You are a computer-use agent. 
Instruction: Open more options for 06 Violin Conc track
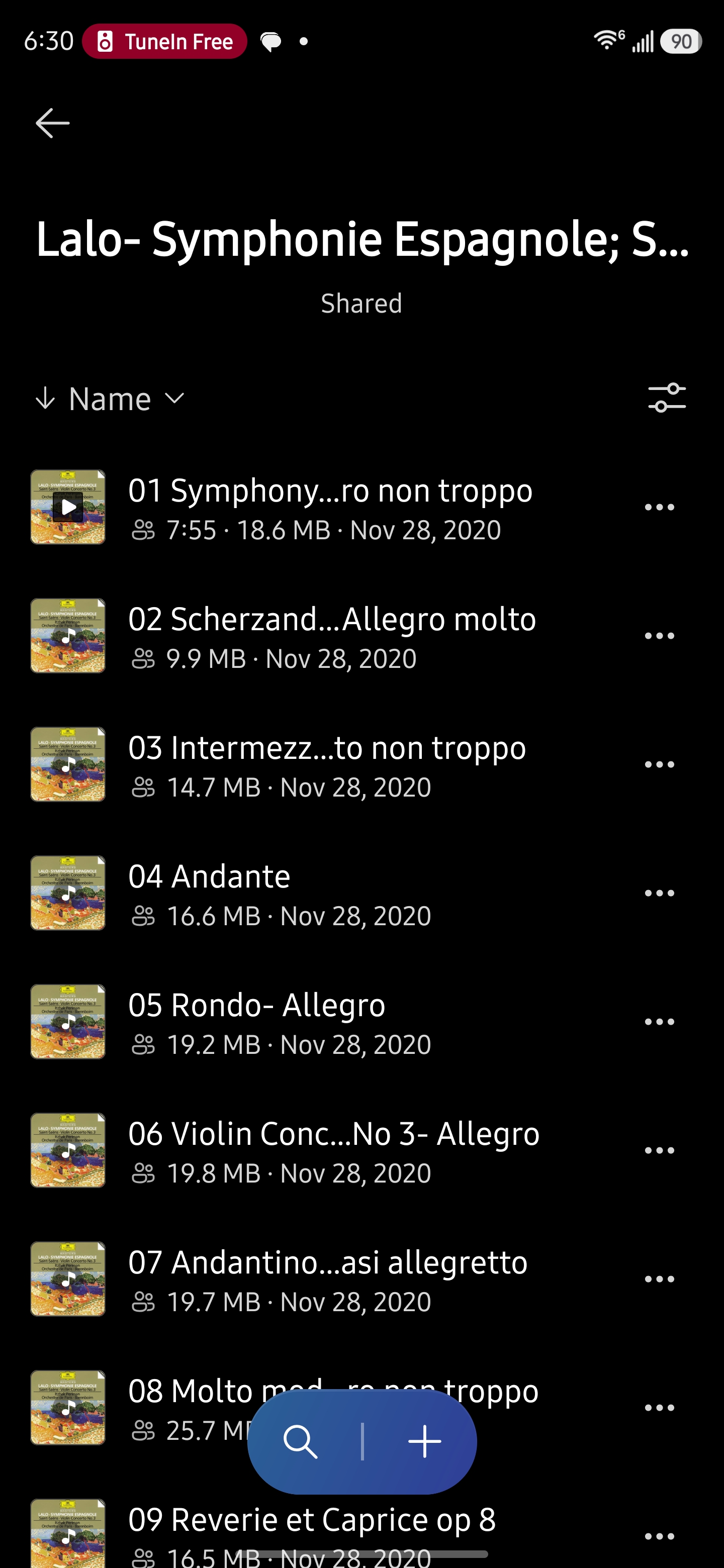(x=659, y=1150)
